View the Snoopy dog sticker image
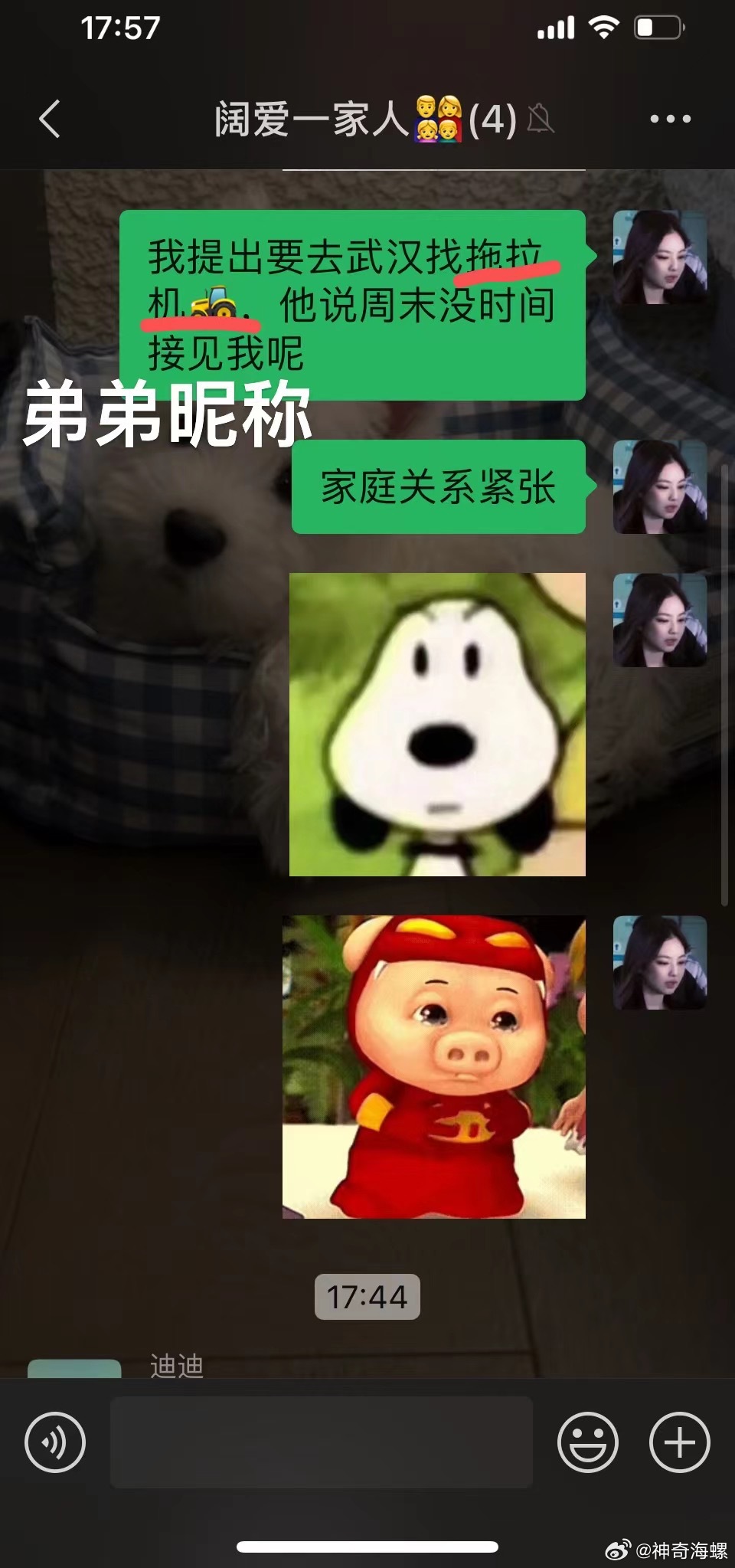Screen dimensions: 735x1568 pos(437,724)
